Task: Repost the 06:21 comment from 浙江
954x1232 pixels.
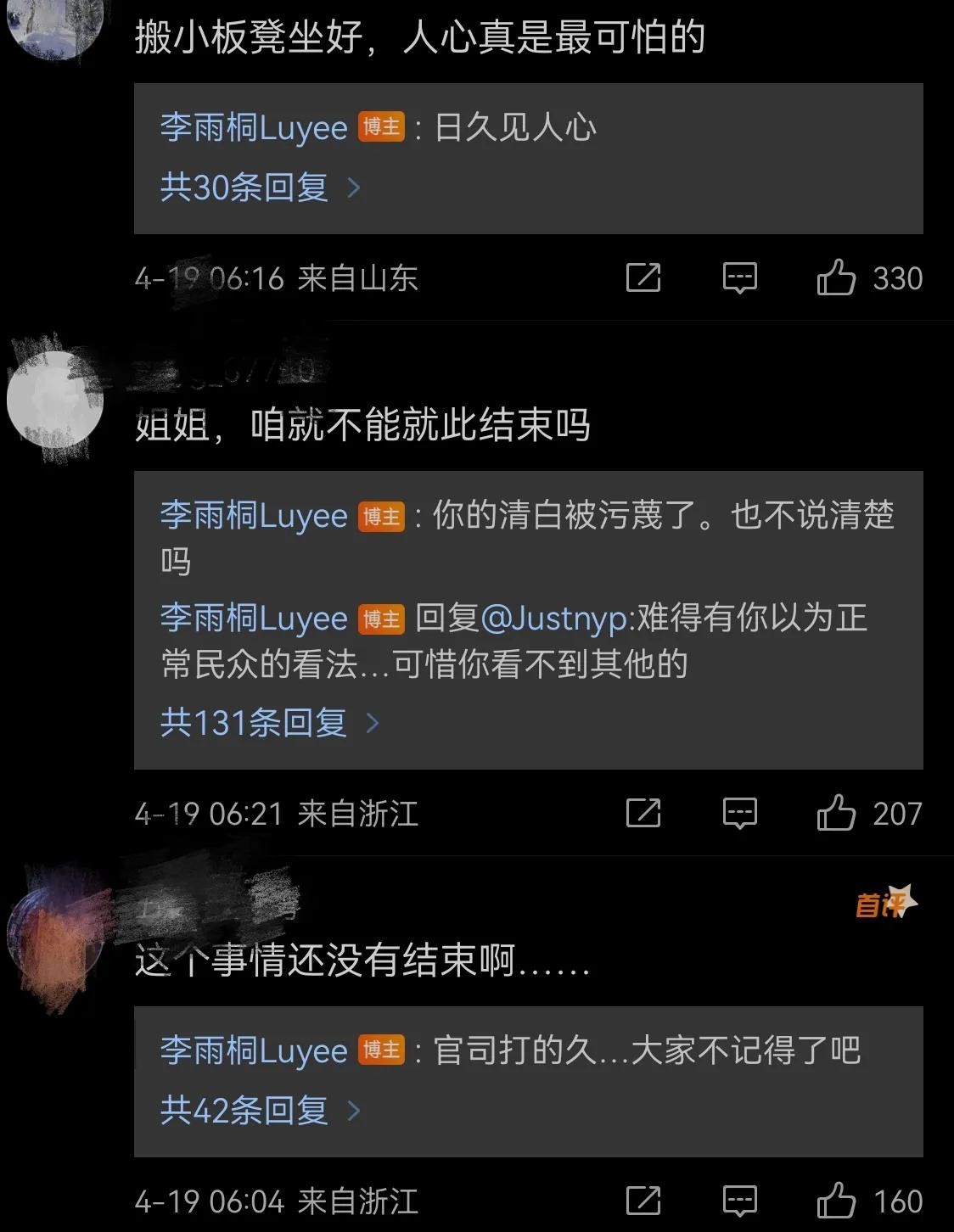Action: [x=643, y=813]
